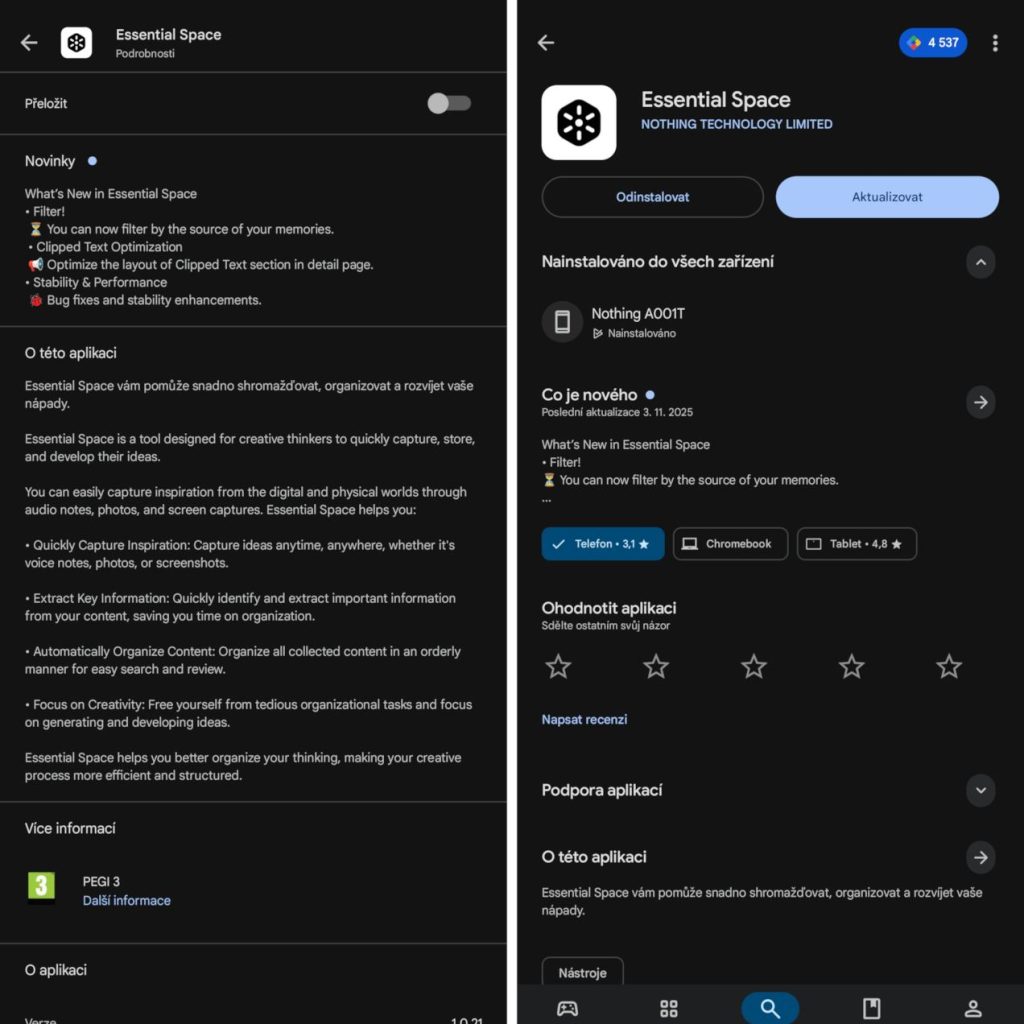The height and width of the screenshot is (1024, 1024).
Task: Switch to the Games tab with the gamepad icon
Action: (567, 1008)
